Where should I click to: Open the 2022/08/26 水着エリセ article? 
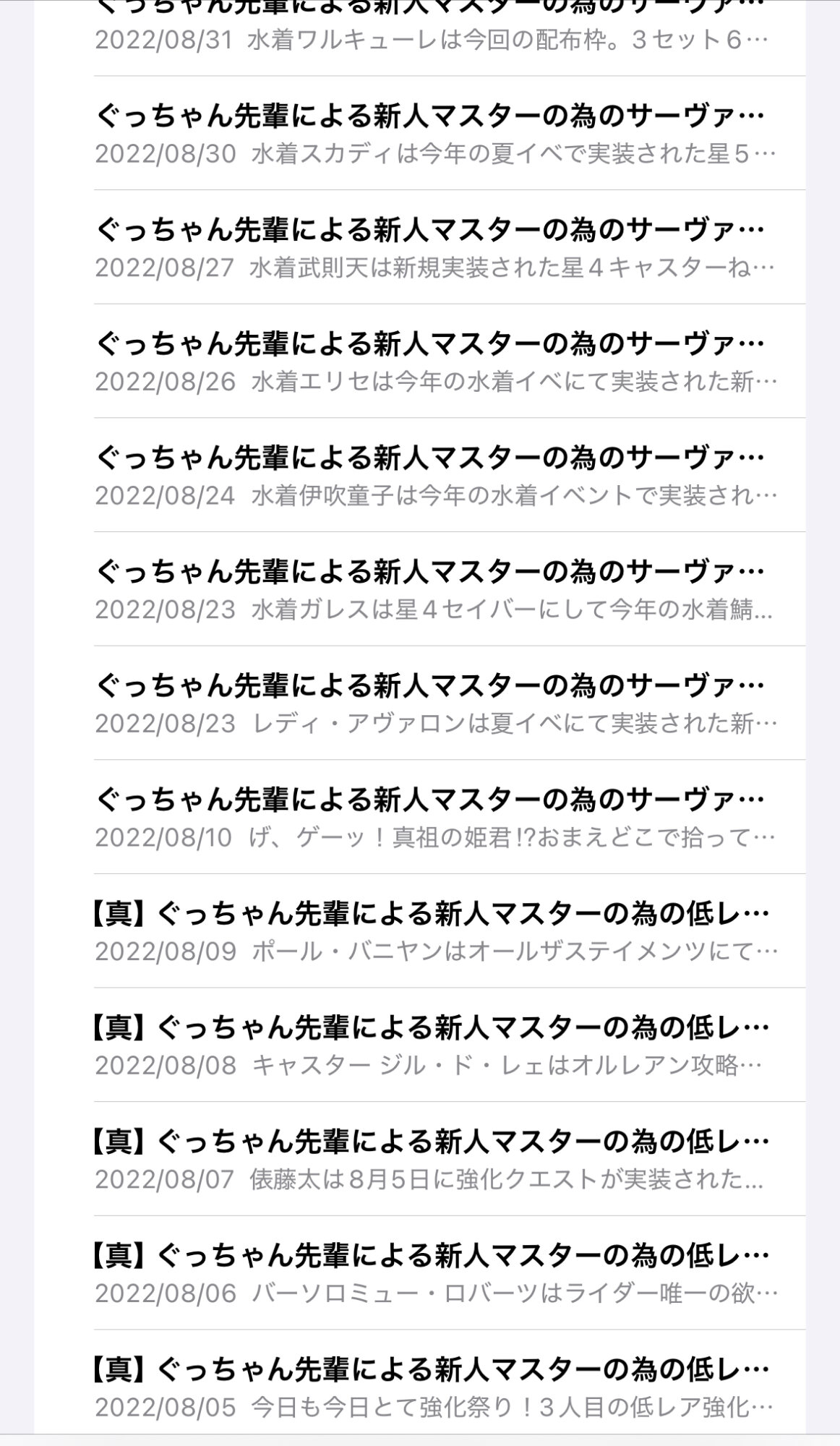pyautogui.click(x=434, y=361)
